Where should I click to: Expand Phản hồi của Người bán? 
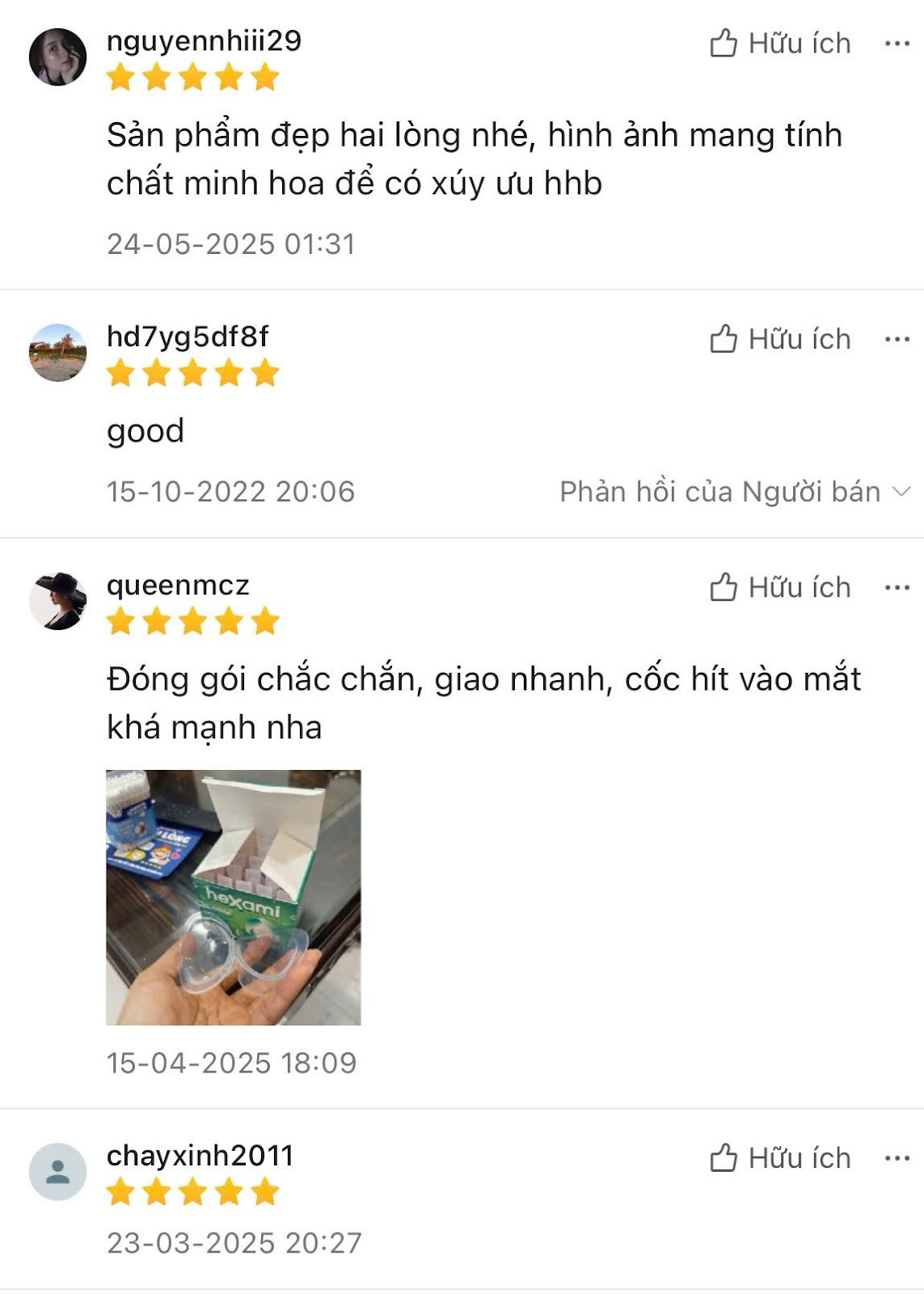coord(735,492)
